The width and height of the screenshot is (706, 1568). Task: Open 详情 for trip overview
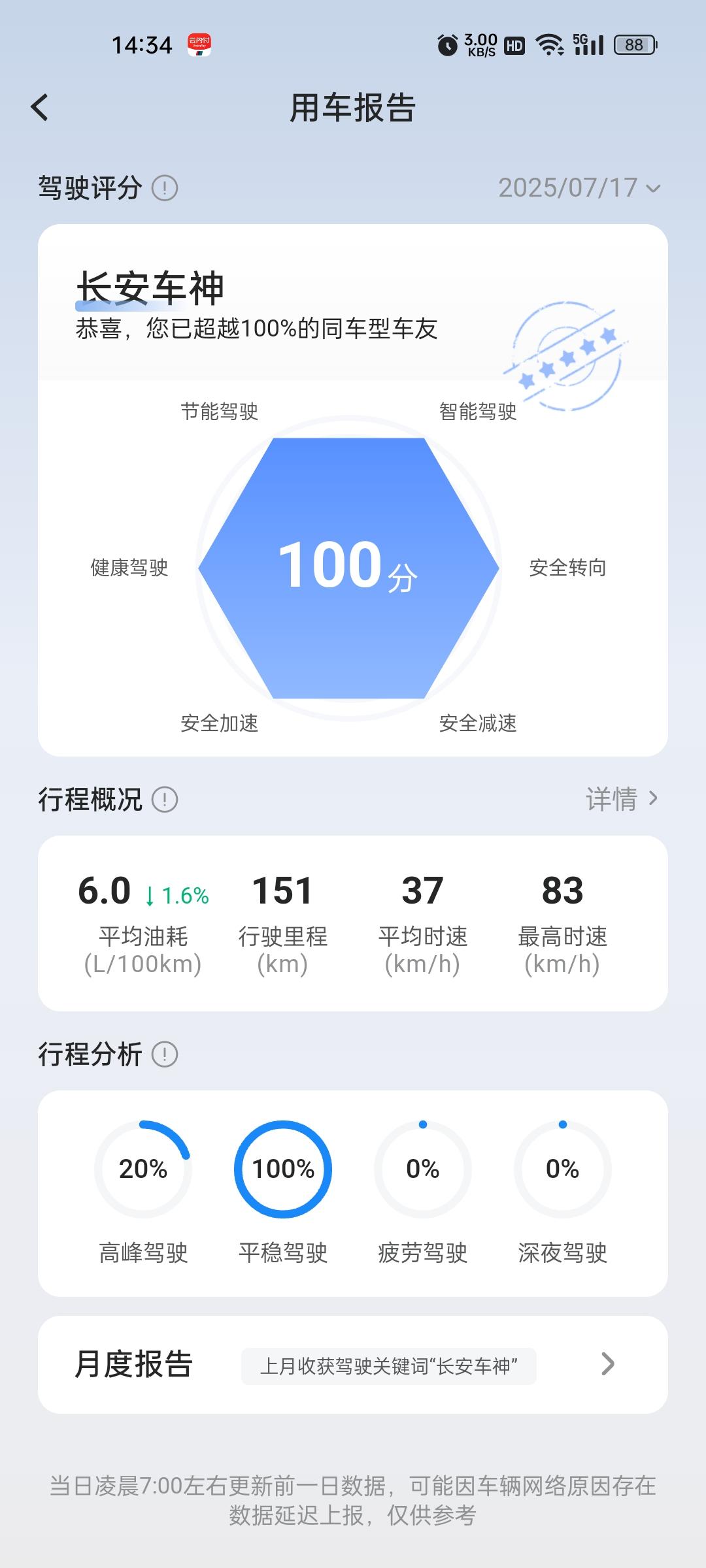(622, 799)
